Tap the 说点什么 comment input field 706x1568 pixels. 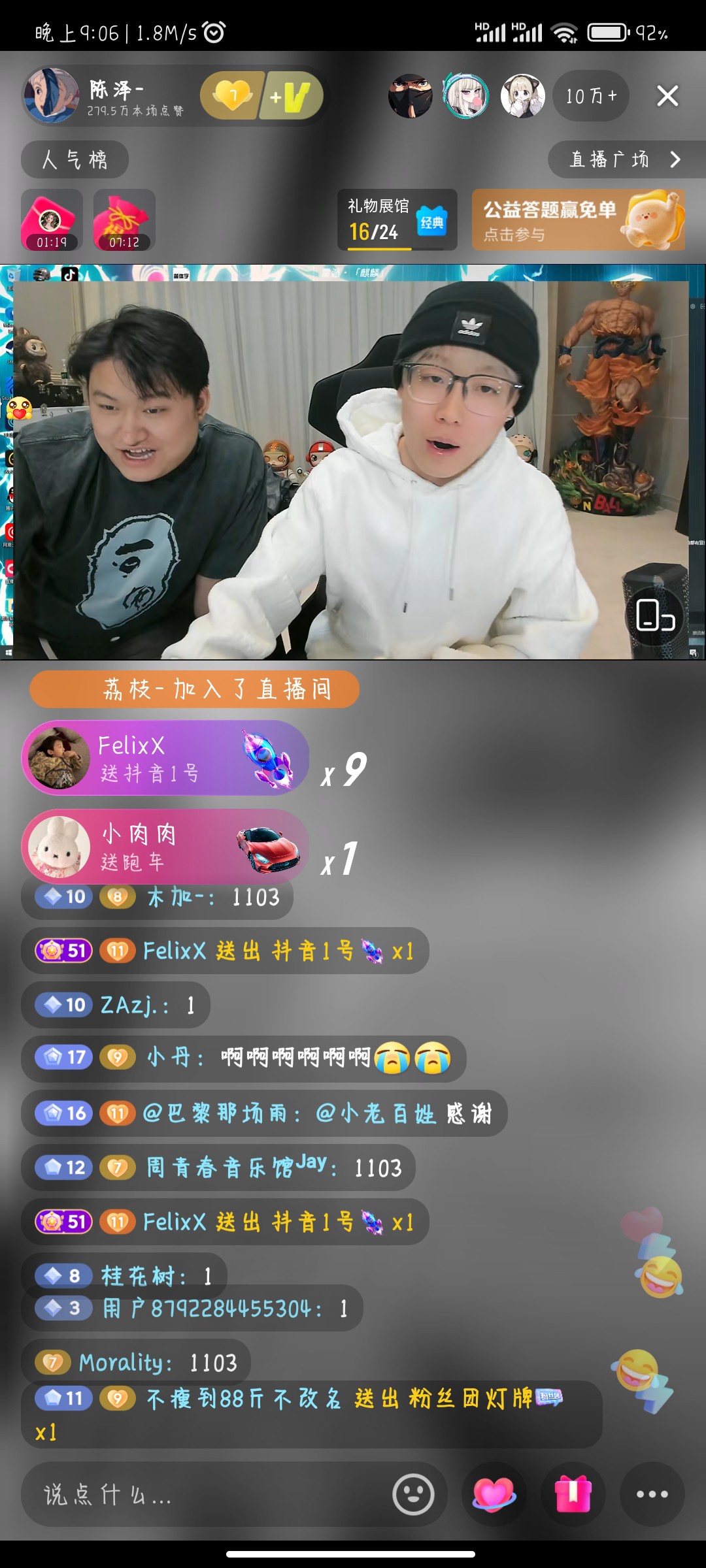203,1494
